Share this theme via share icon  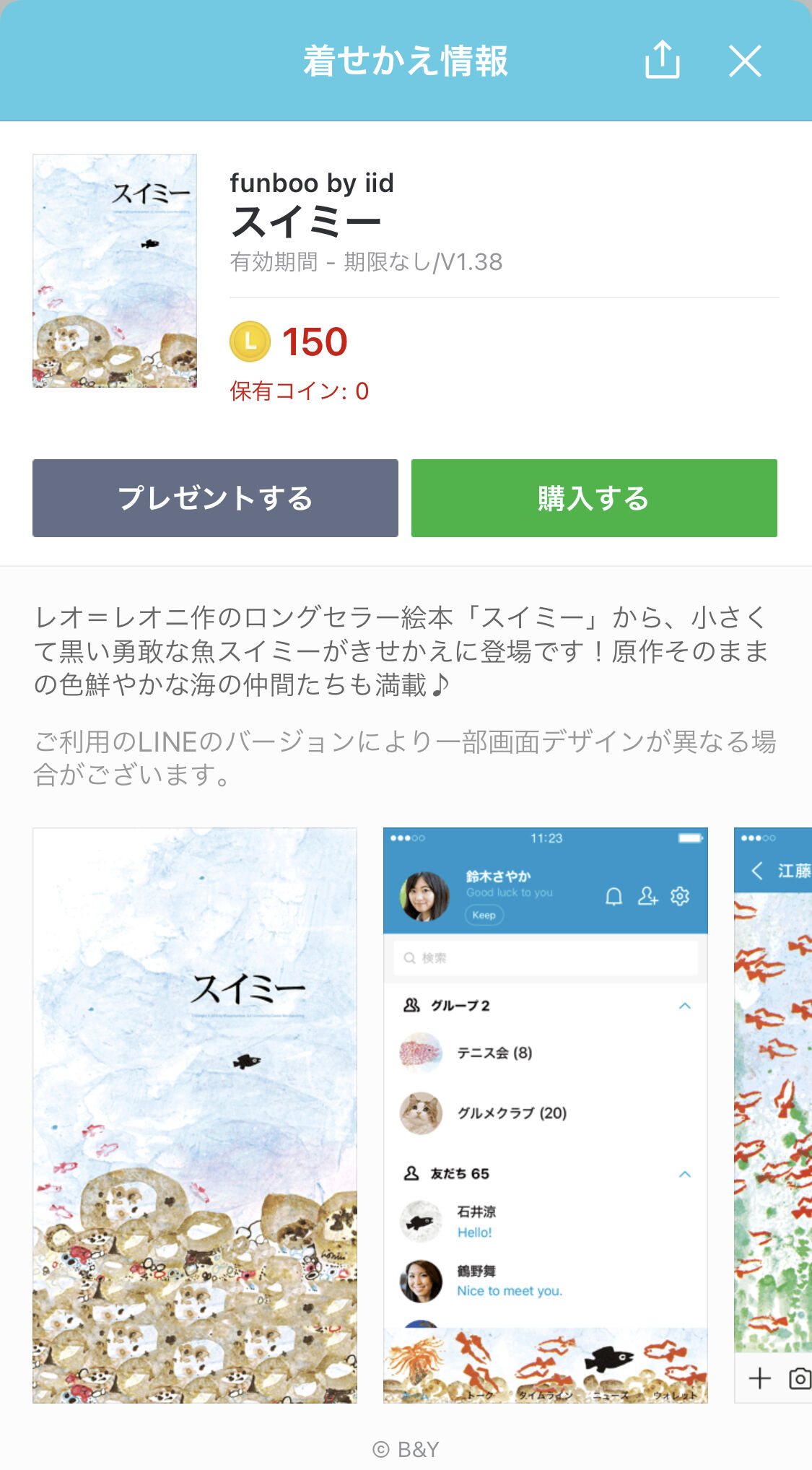[662, 60]
